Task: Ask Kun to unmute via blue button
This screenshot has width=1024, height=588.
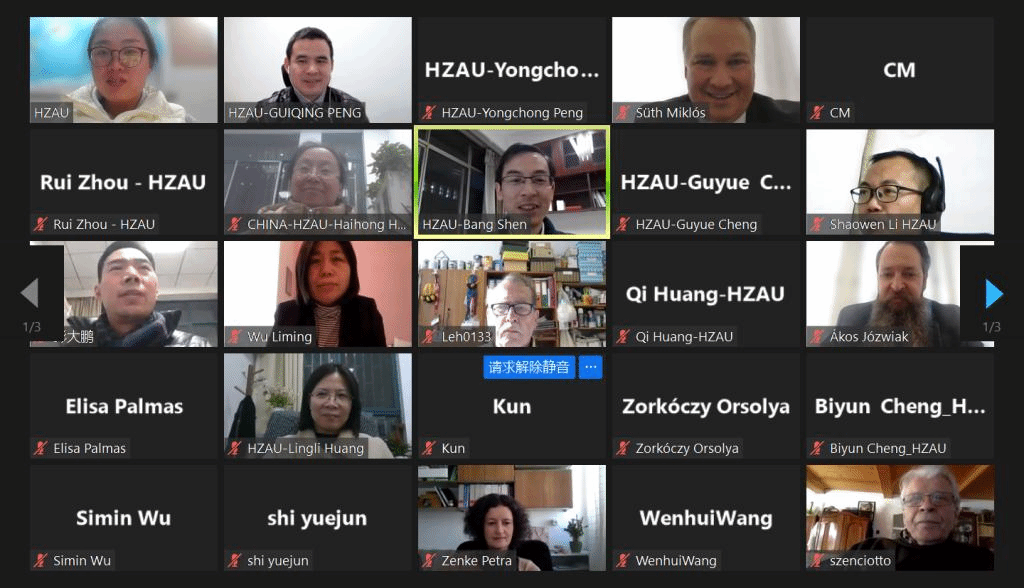Action: (529, 367)
